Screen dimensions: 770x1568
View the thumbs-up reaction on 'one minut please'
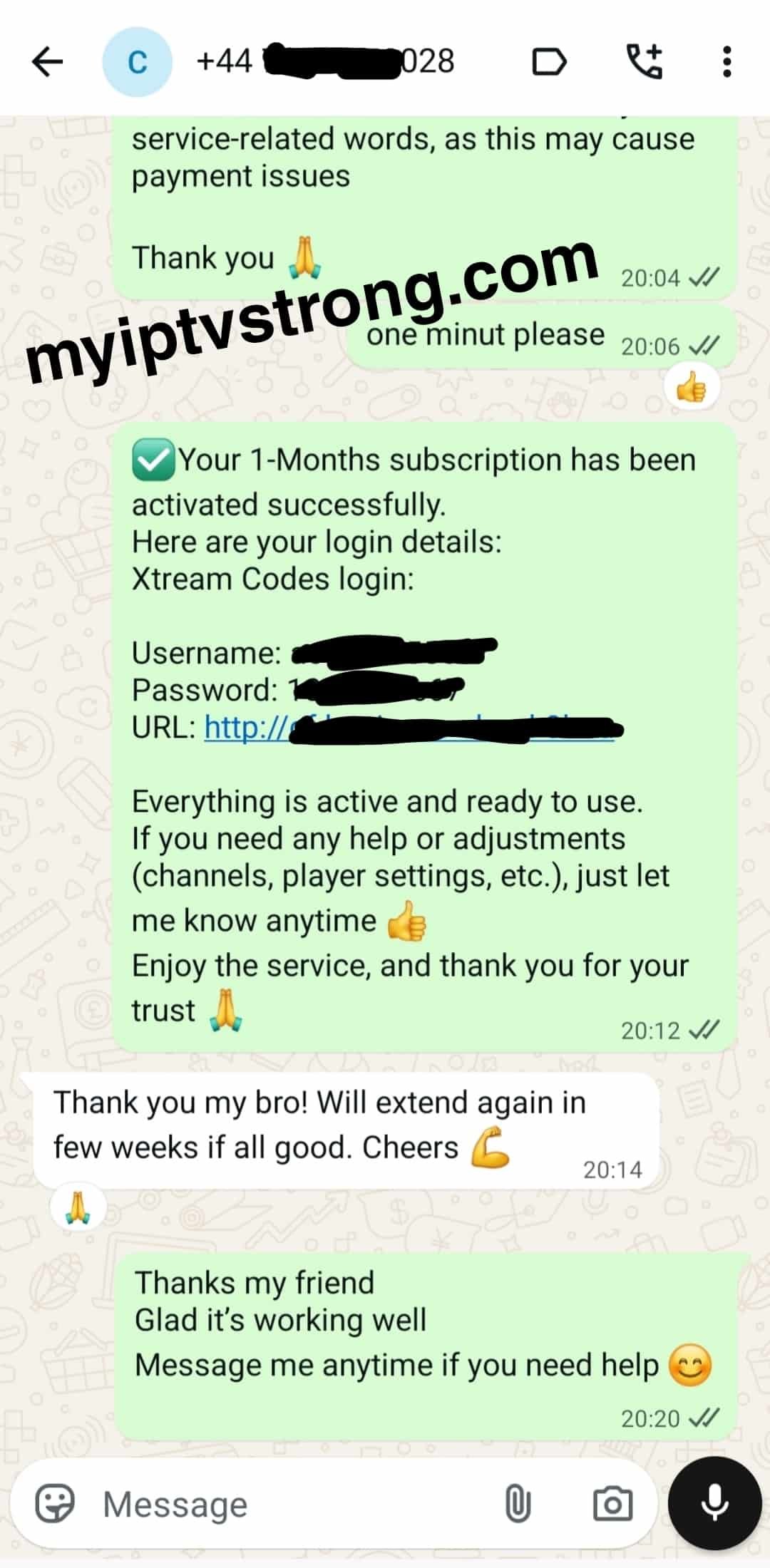[x=691, y=388]
